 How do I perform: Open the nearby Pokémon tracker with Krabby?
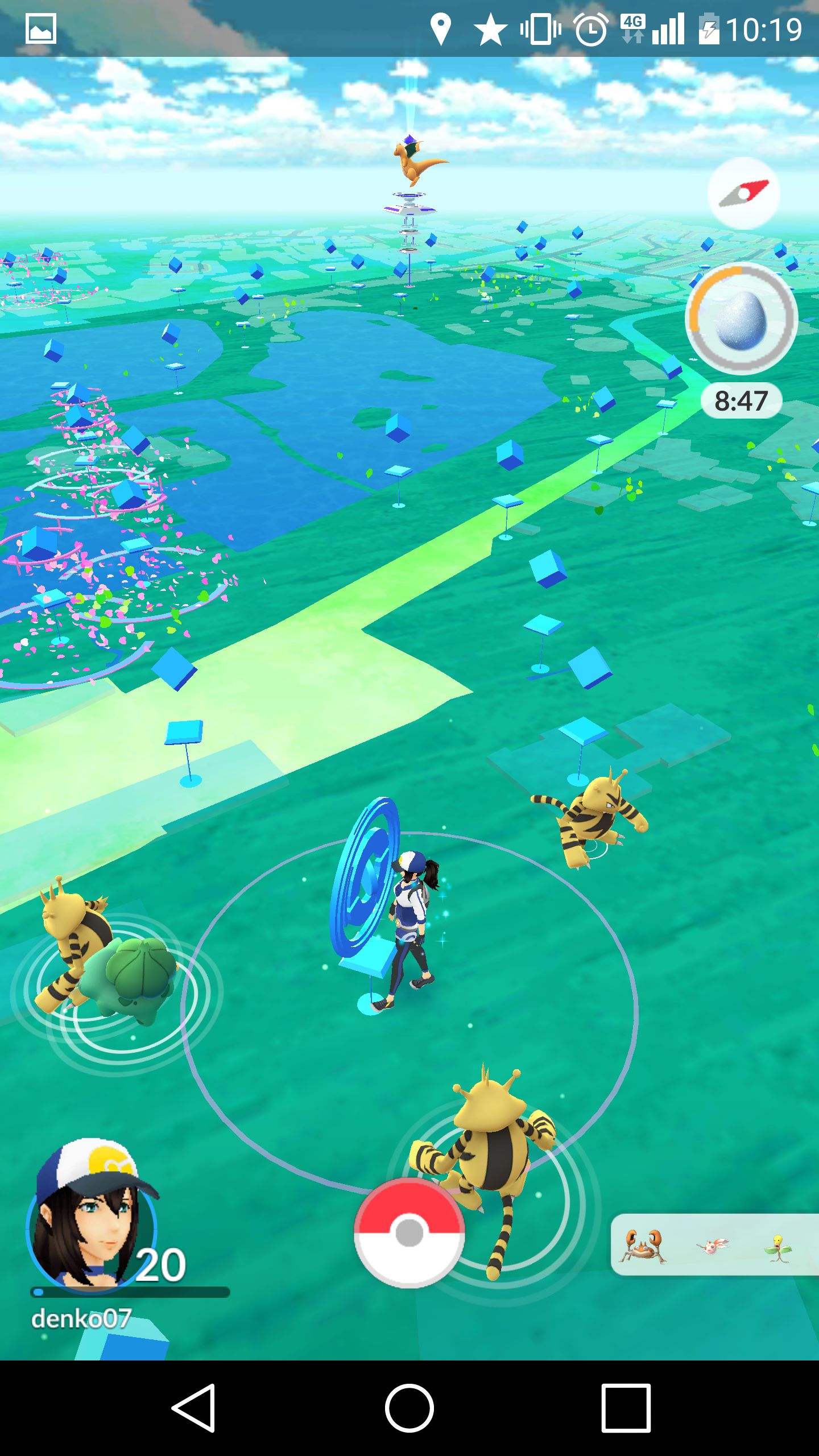(714, 1246)
